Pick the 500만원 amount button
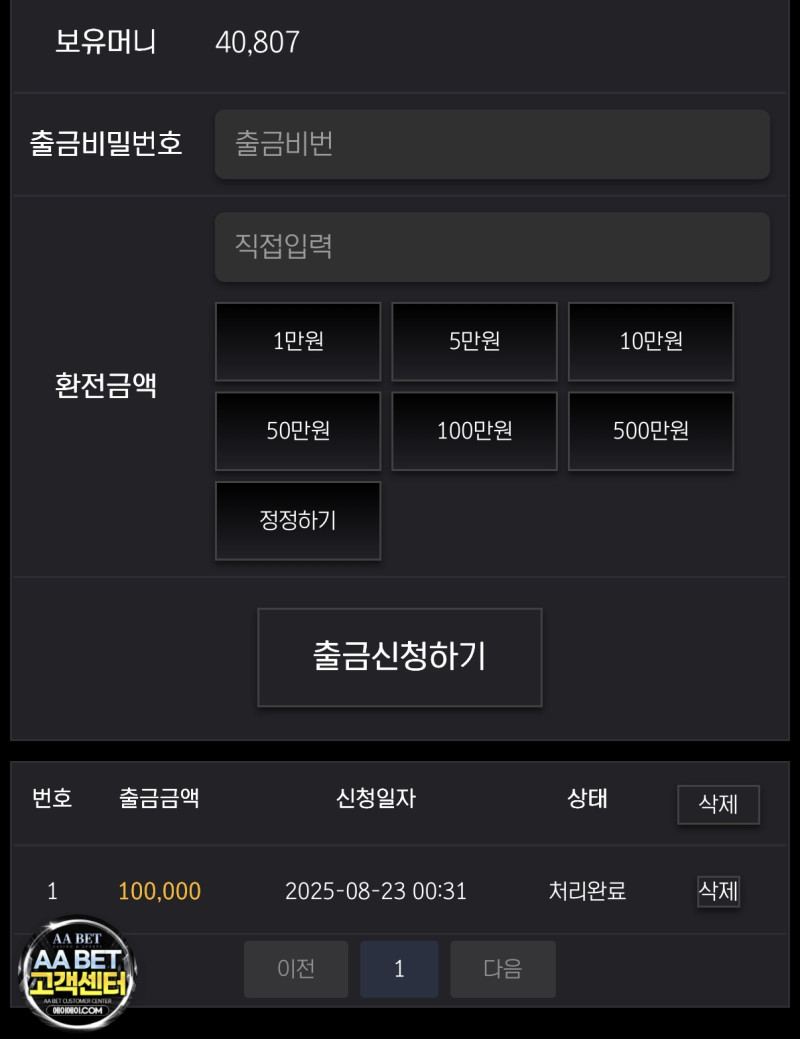 click(651, 431)
